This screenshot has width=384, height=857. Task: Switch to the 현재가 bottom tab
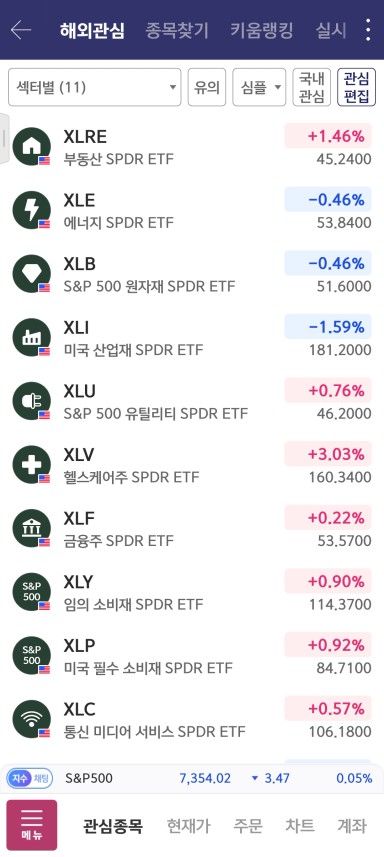188,825
